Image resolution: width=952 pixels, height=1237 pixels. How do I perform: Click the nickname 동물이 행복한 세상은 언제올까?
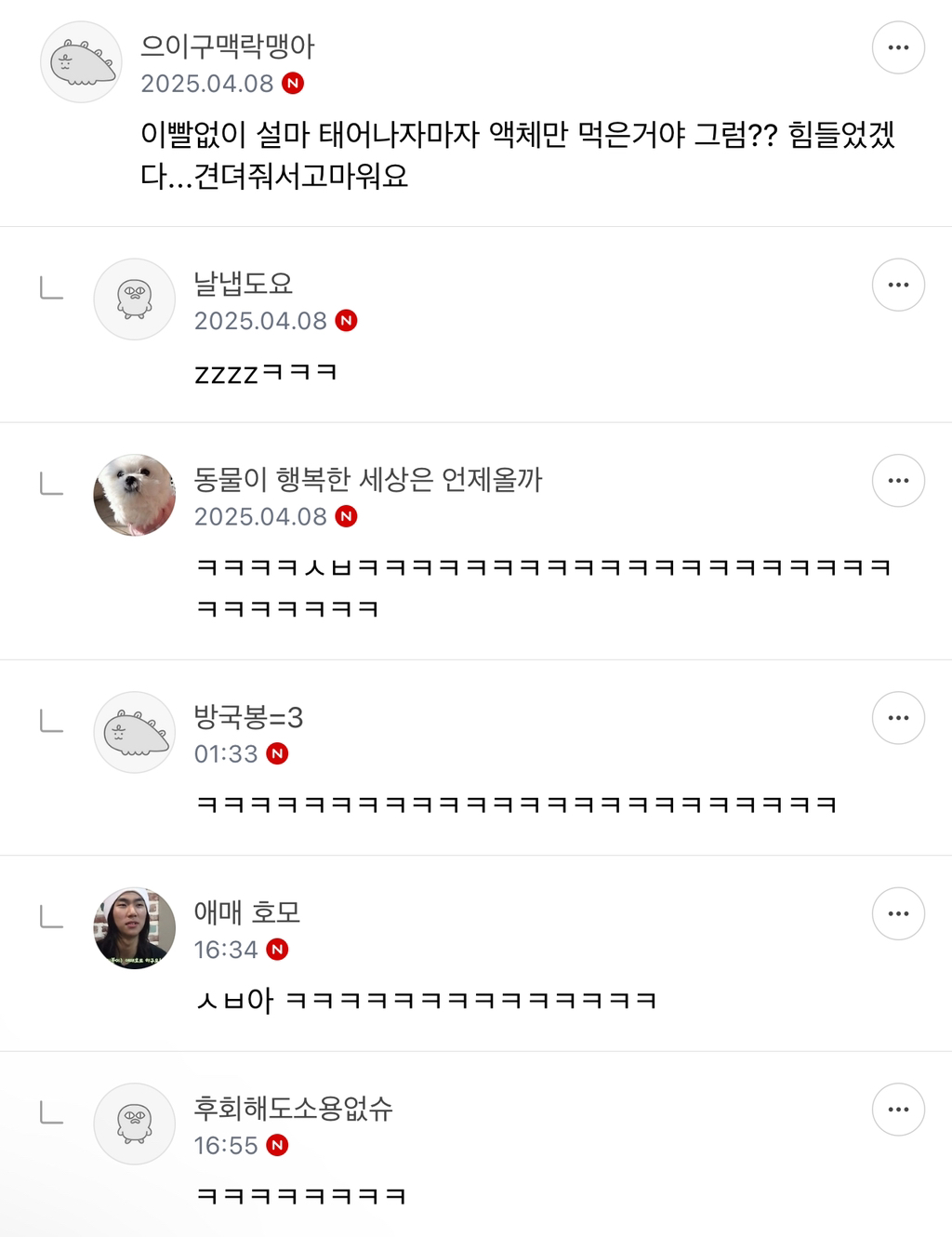click(370, 482)
